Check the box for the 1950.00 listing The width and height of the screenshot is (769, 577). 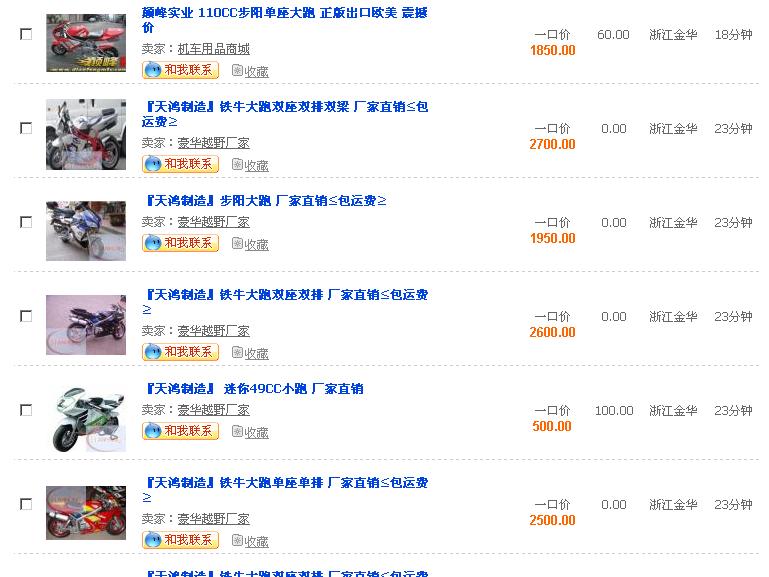[26, 222]
